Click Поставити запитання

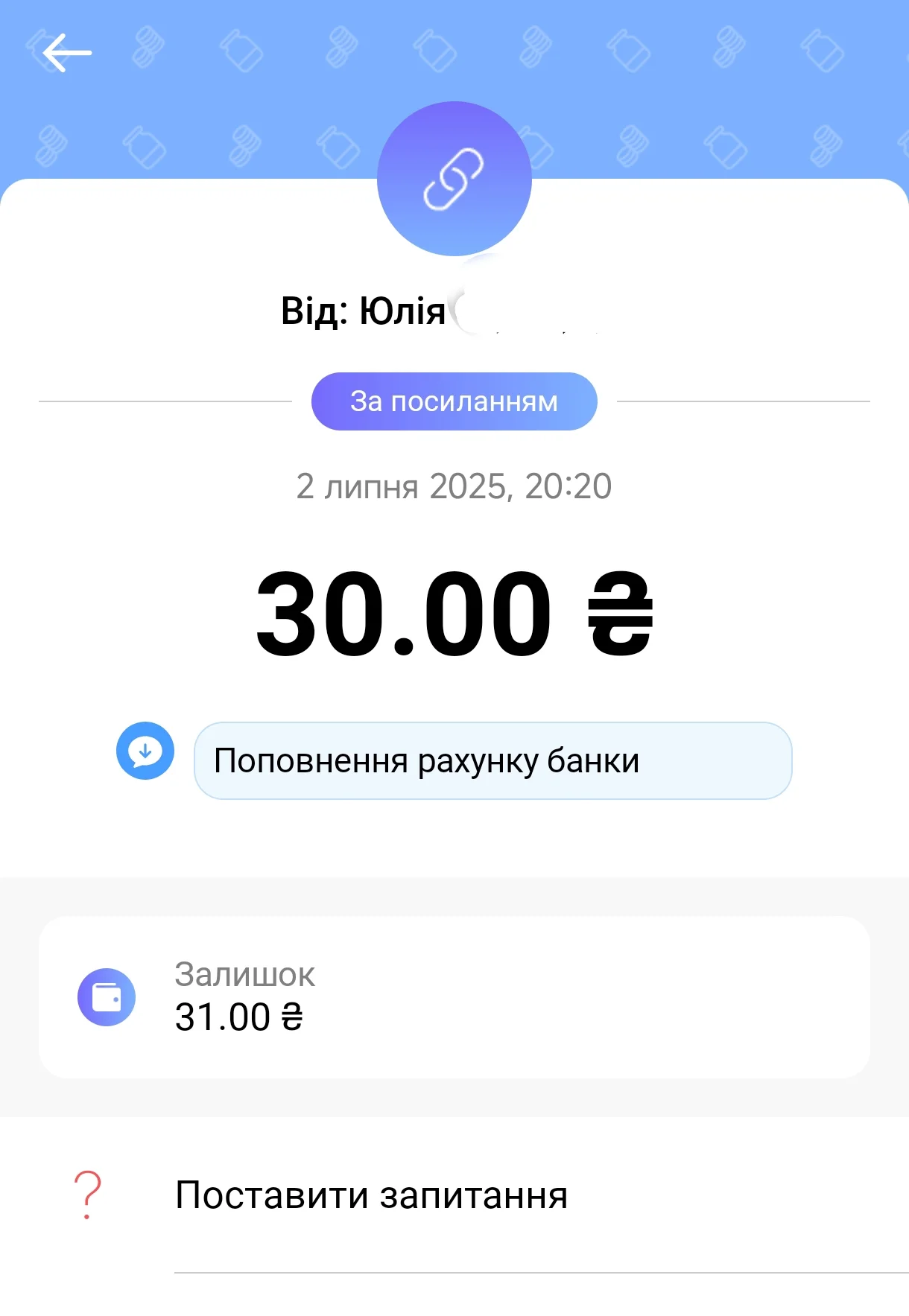[x=371, y=1196]
